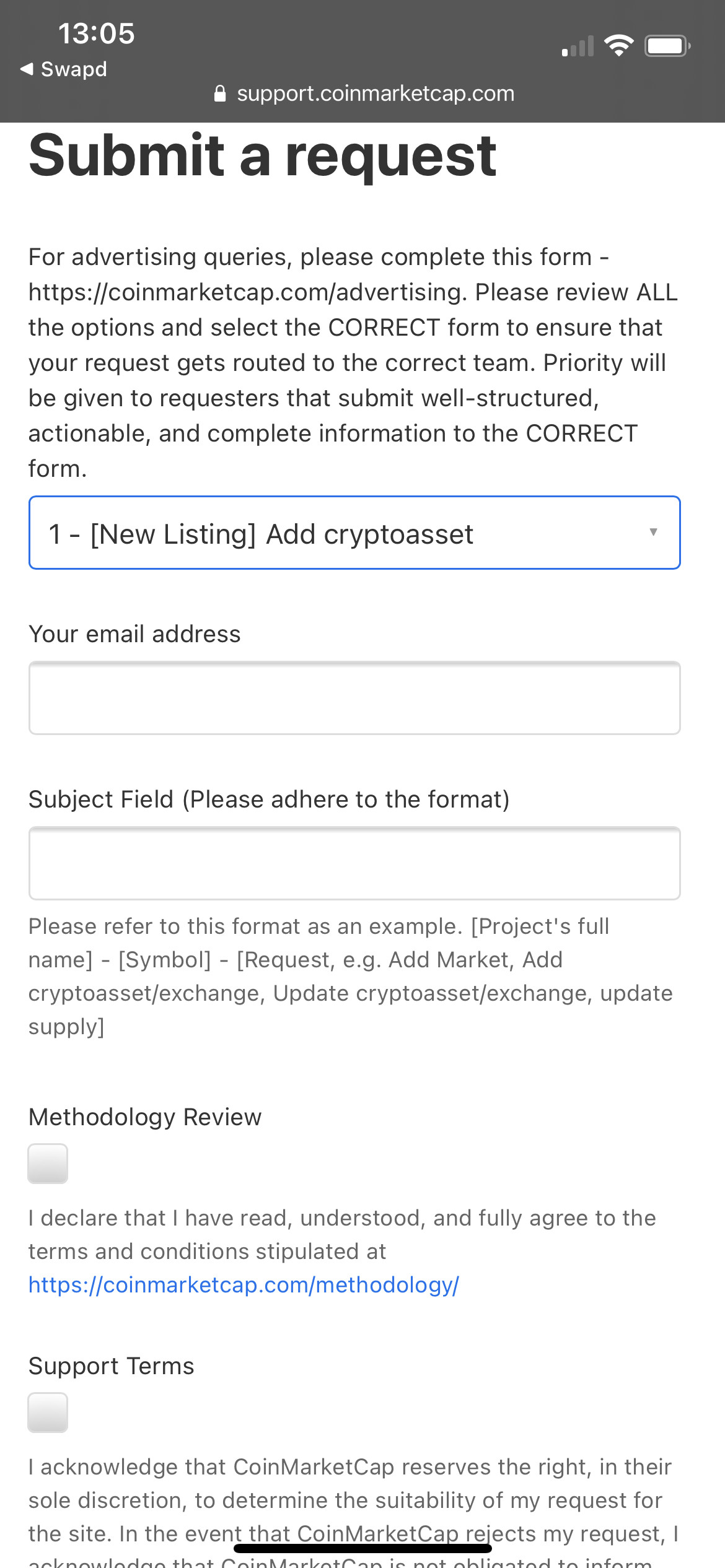Image resolution: width=725 pixels, height=1568 pixels.
Task: Tap the support.coinmarketcap.com address bar
Action: point(364,94)
